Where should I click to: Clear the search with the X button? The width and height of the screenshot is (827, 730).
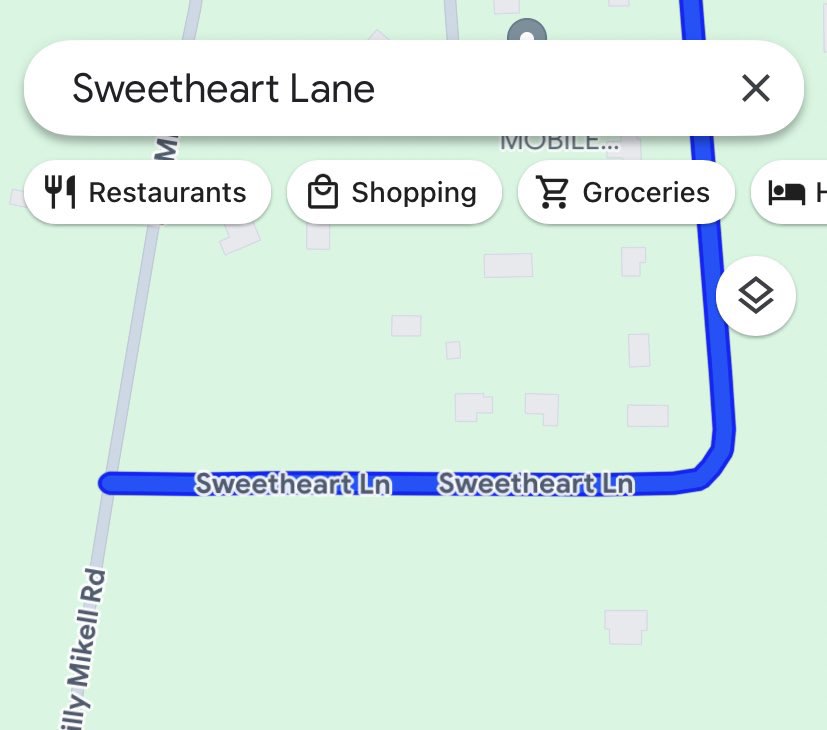tap(755, 89)
